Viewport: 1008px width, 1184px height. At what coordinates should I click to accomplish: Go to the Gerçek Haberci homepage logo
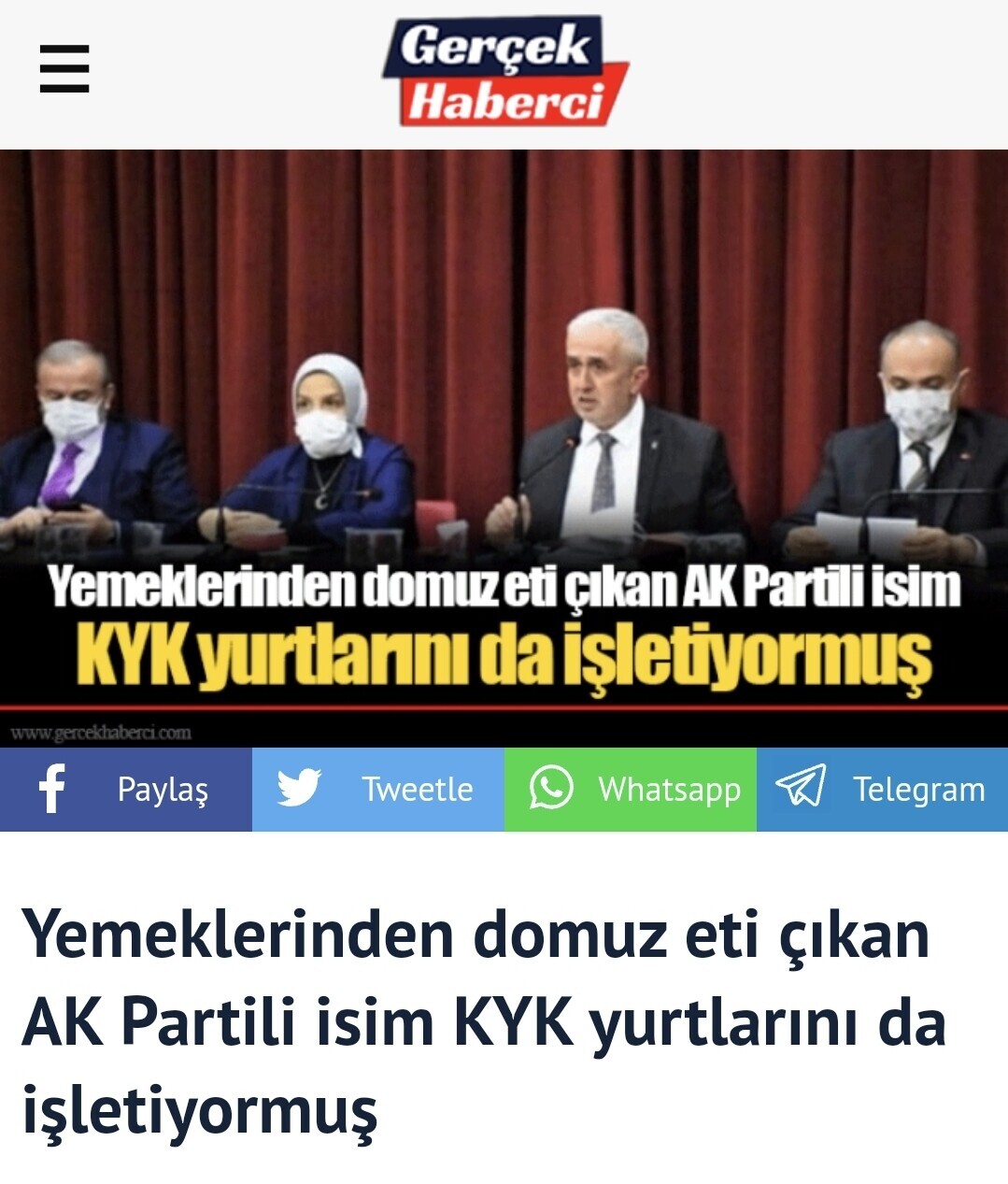click(x=504, y=72)
